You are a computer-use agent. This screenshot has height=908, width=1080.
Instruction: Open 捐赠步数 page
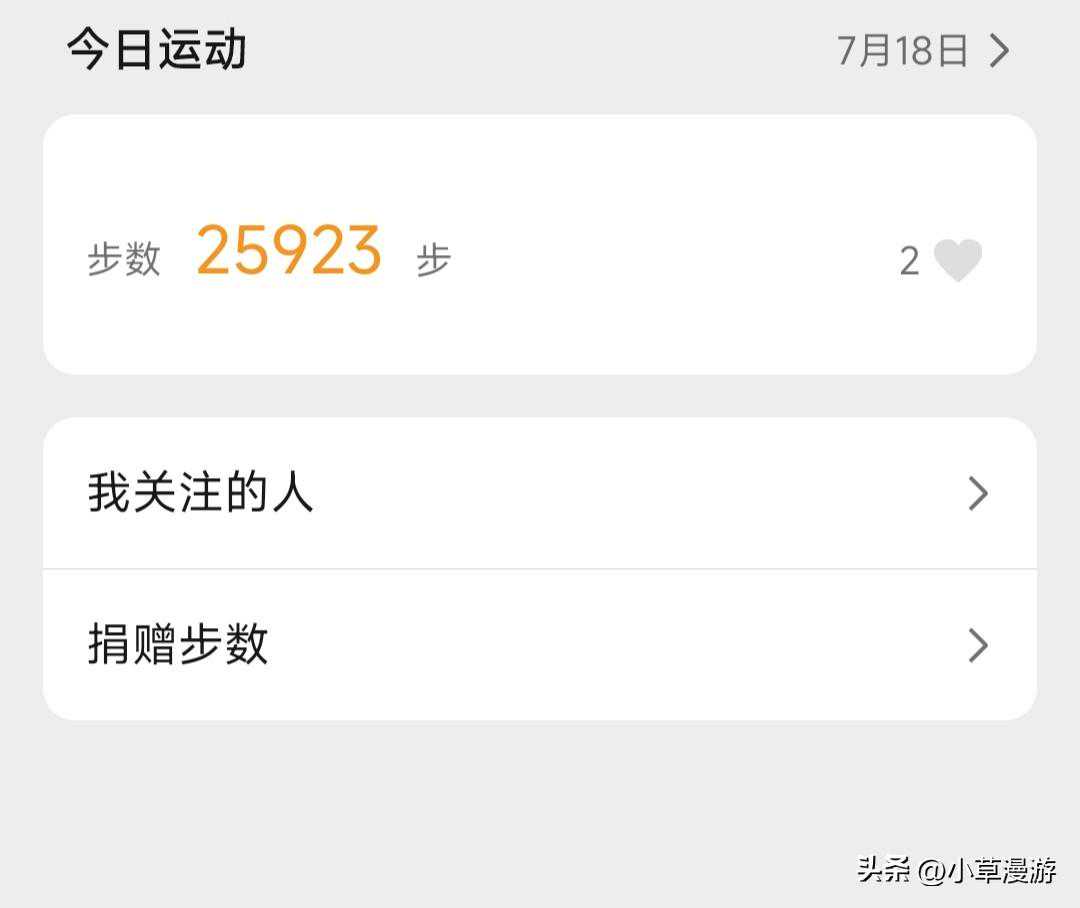tap(538, 645)
